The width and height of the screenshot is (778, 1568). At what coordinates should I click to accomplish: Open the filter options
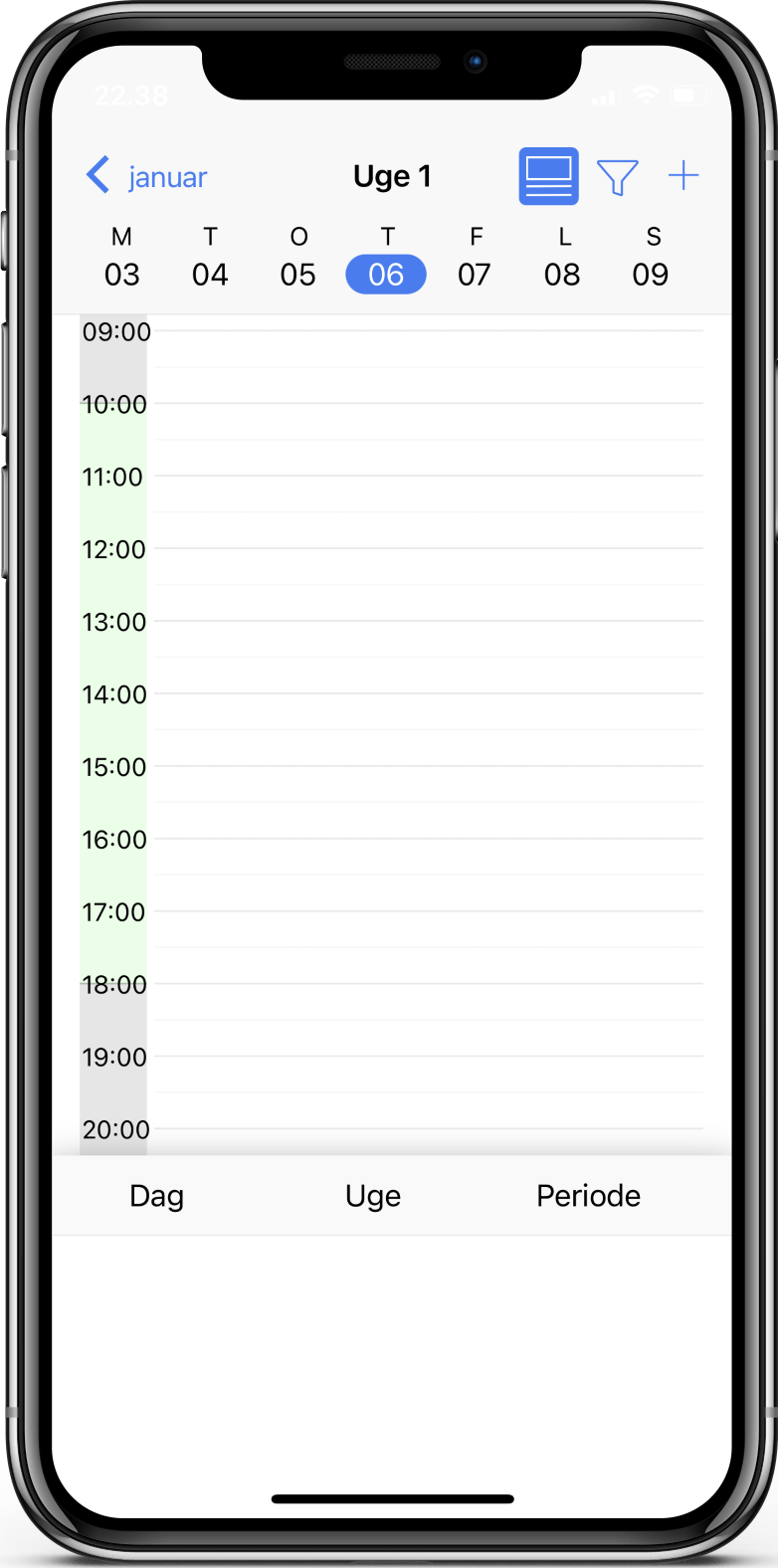pos(617,177)
